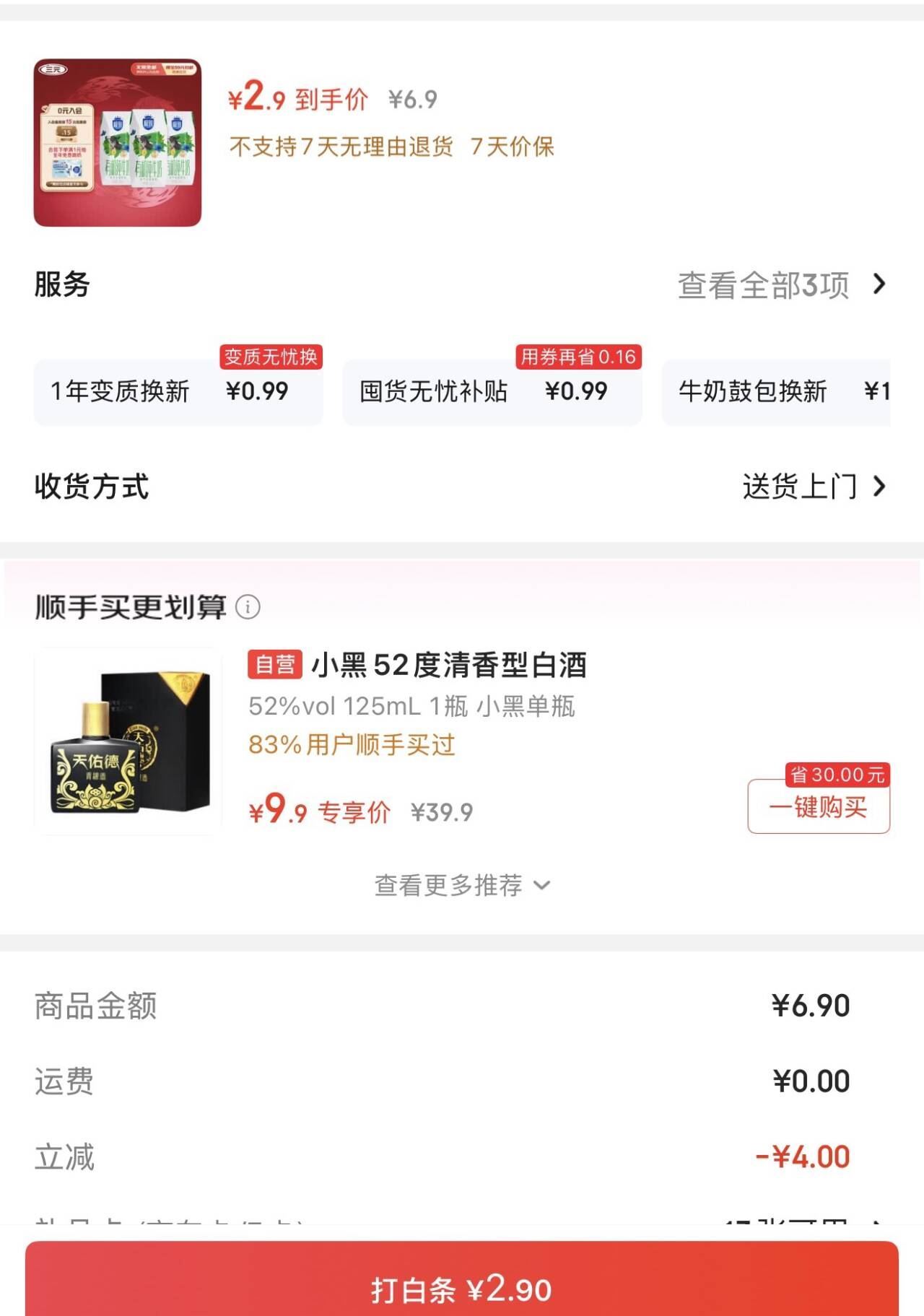The image size is (924, 1316).
Task: Change delivery method 送货上门
Action: [813, 487]
